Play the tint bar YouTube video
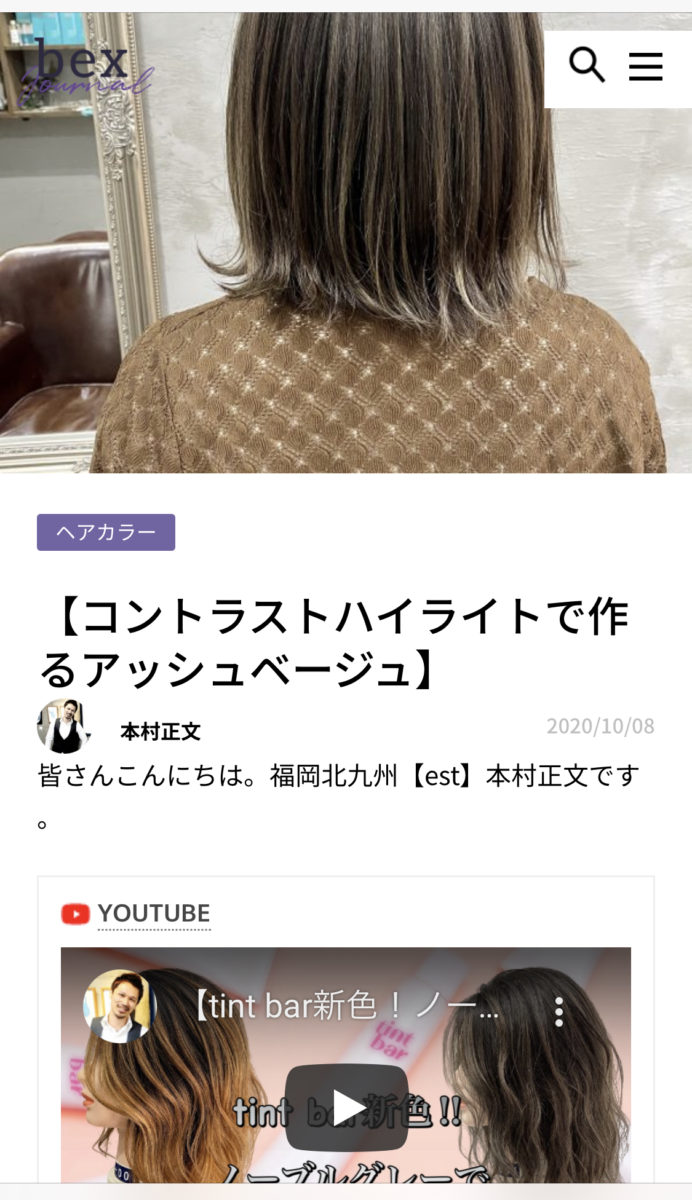 coord(347,1107)
